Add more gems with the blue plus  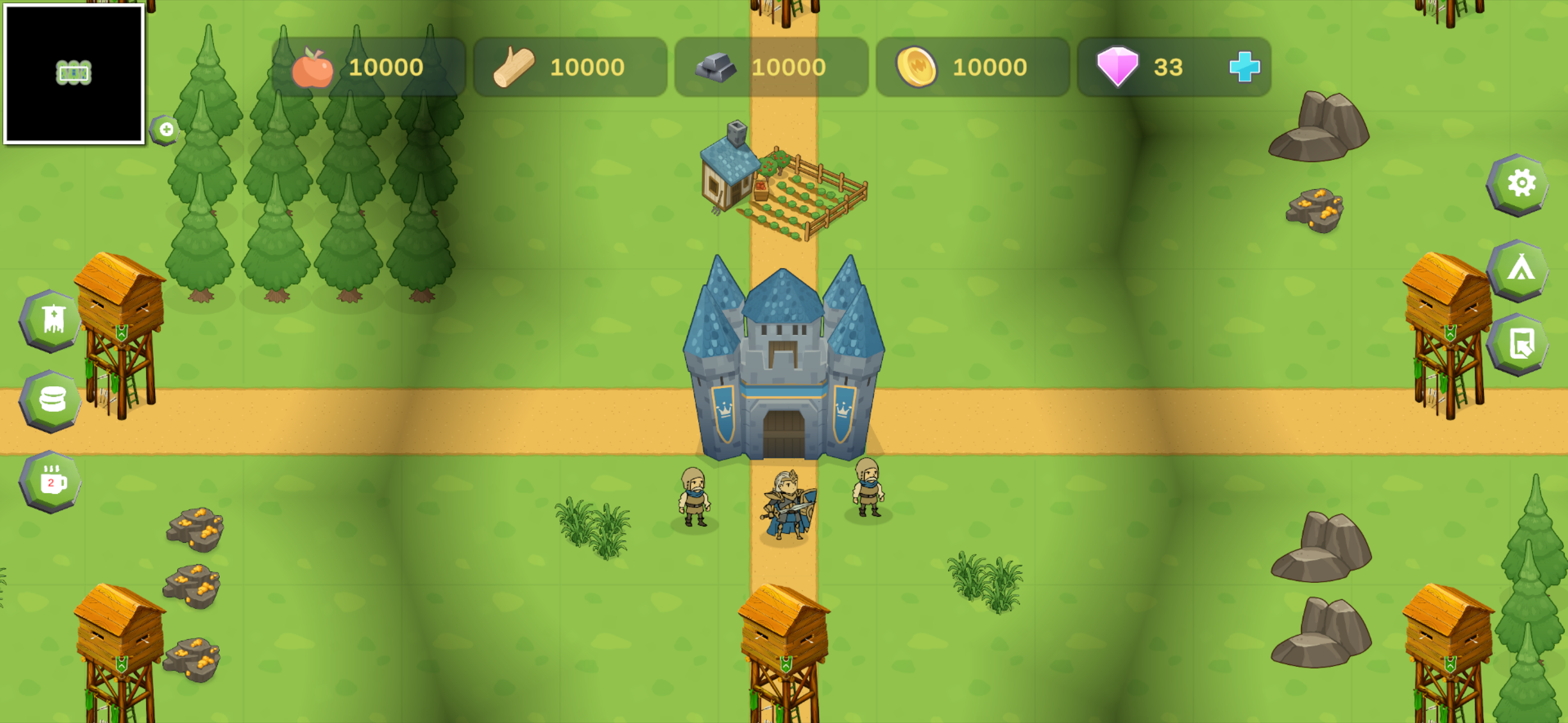click(1244, 67)
